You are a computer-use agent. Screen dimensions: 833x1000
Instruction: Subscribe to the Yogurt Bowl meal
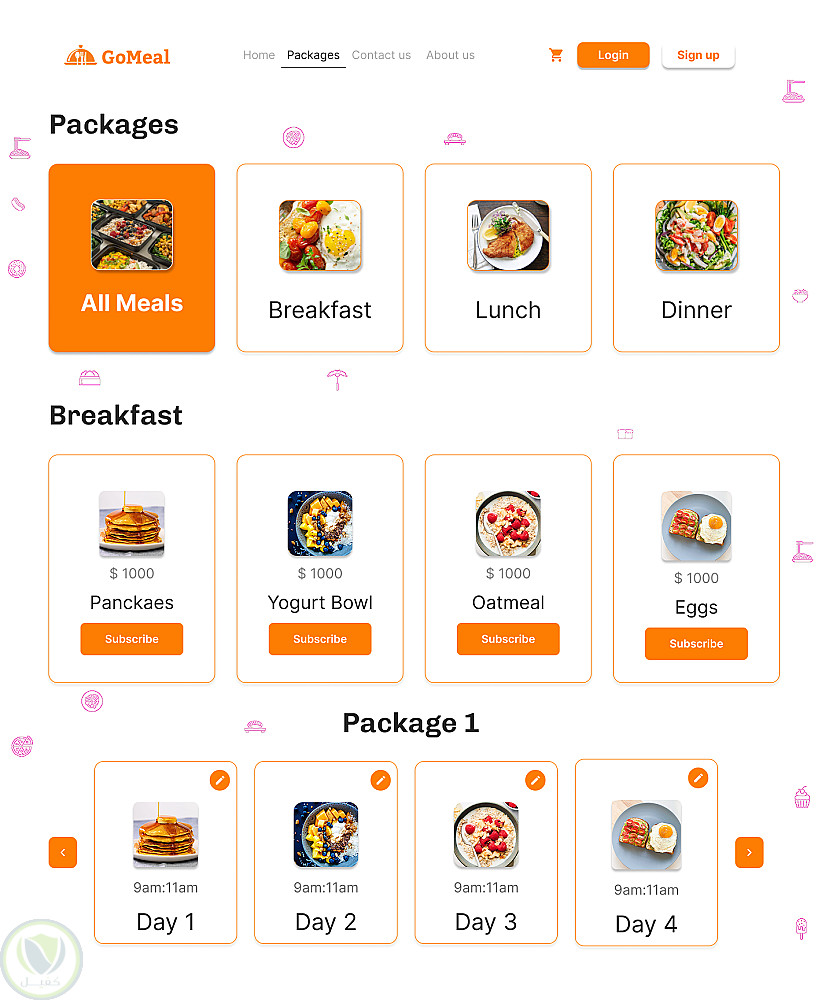pyautogui.click(x=320, y=639)
